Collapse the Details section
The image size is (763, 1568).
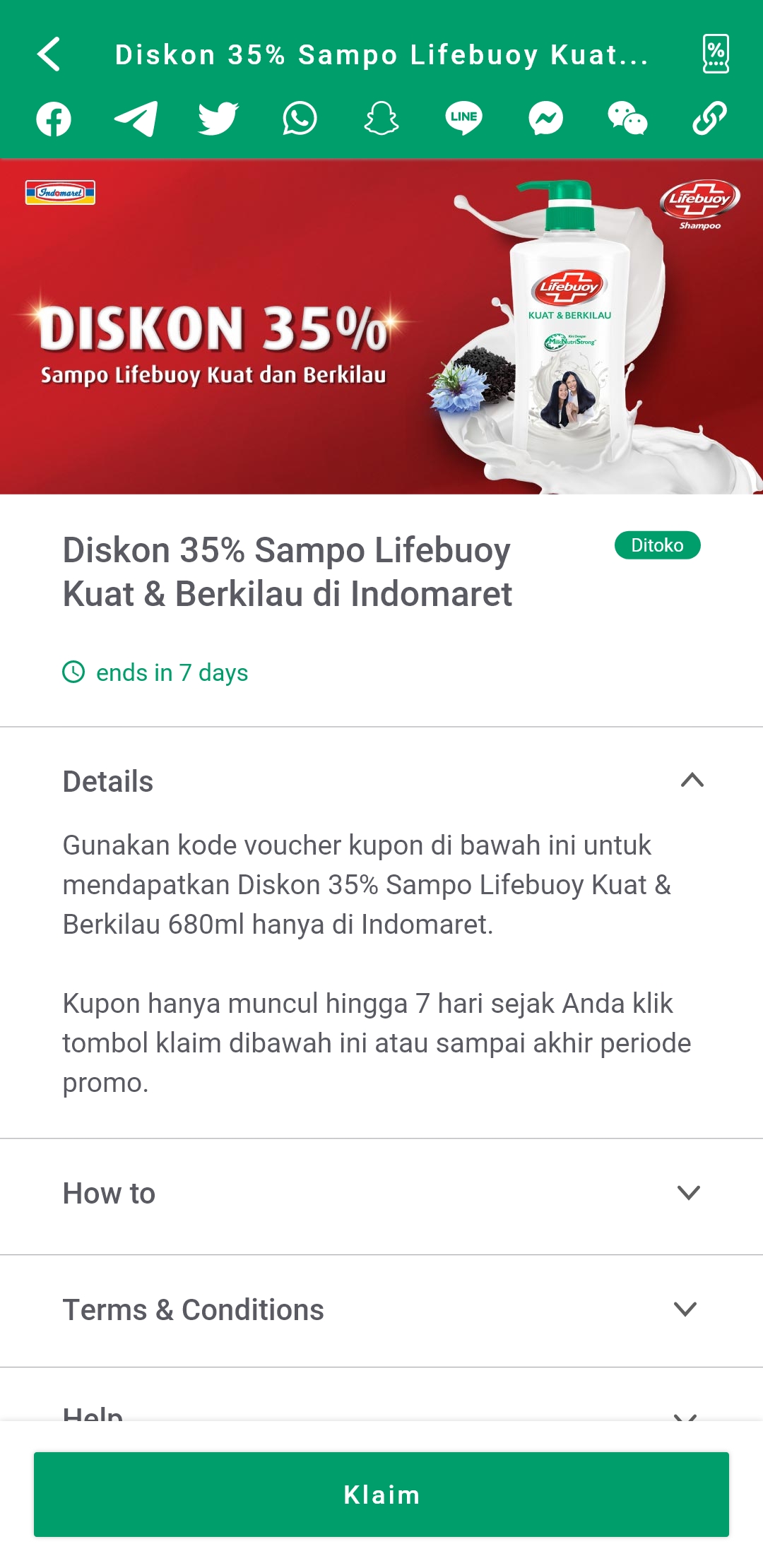(692, 780)
